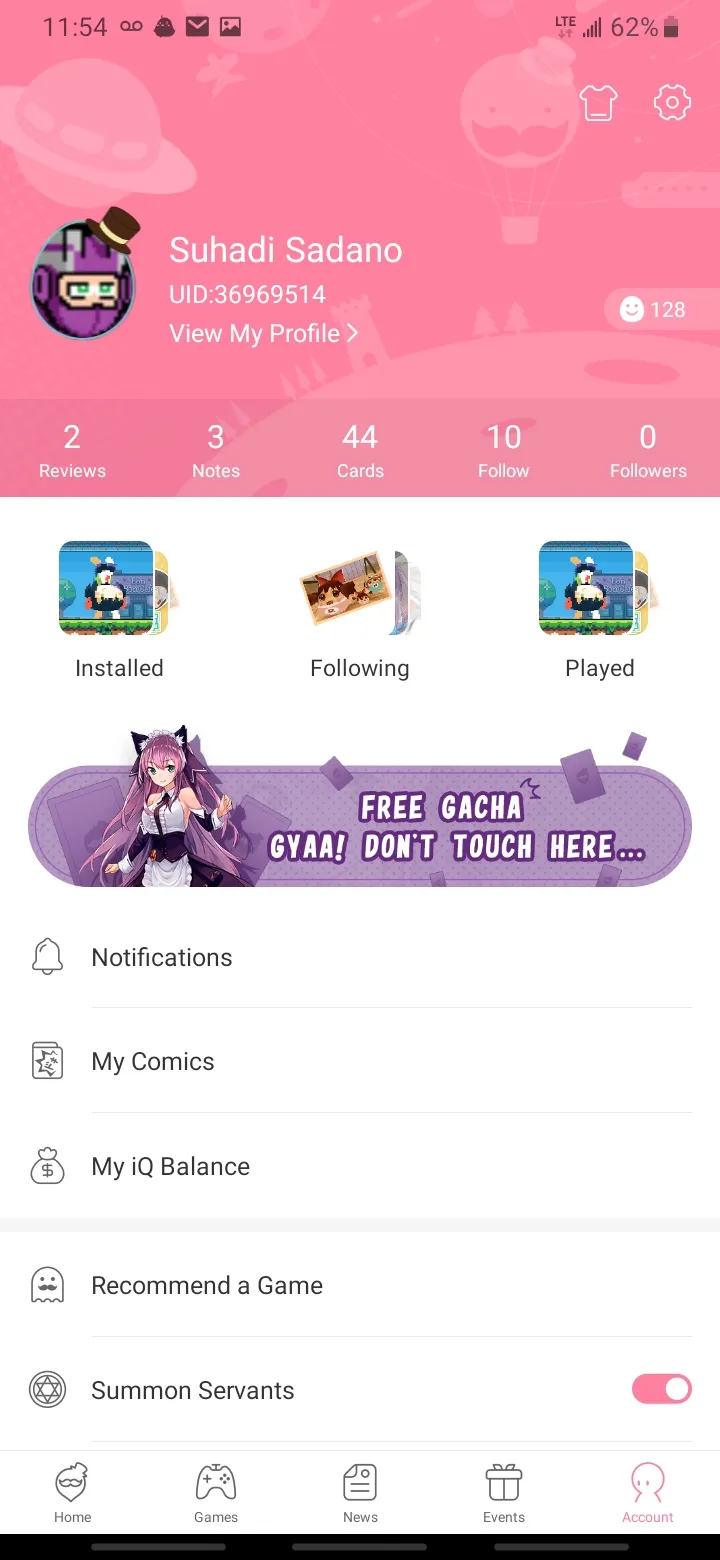Open the 44 Cards collection
Viewport: 720px width, 1560px height.
(360, 449)
